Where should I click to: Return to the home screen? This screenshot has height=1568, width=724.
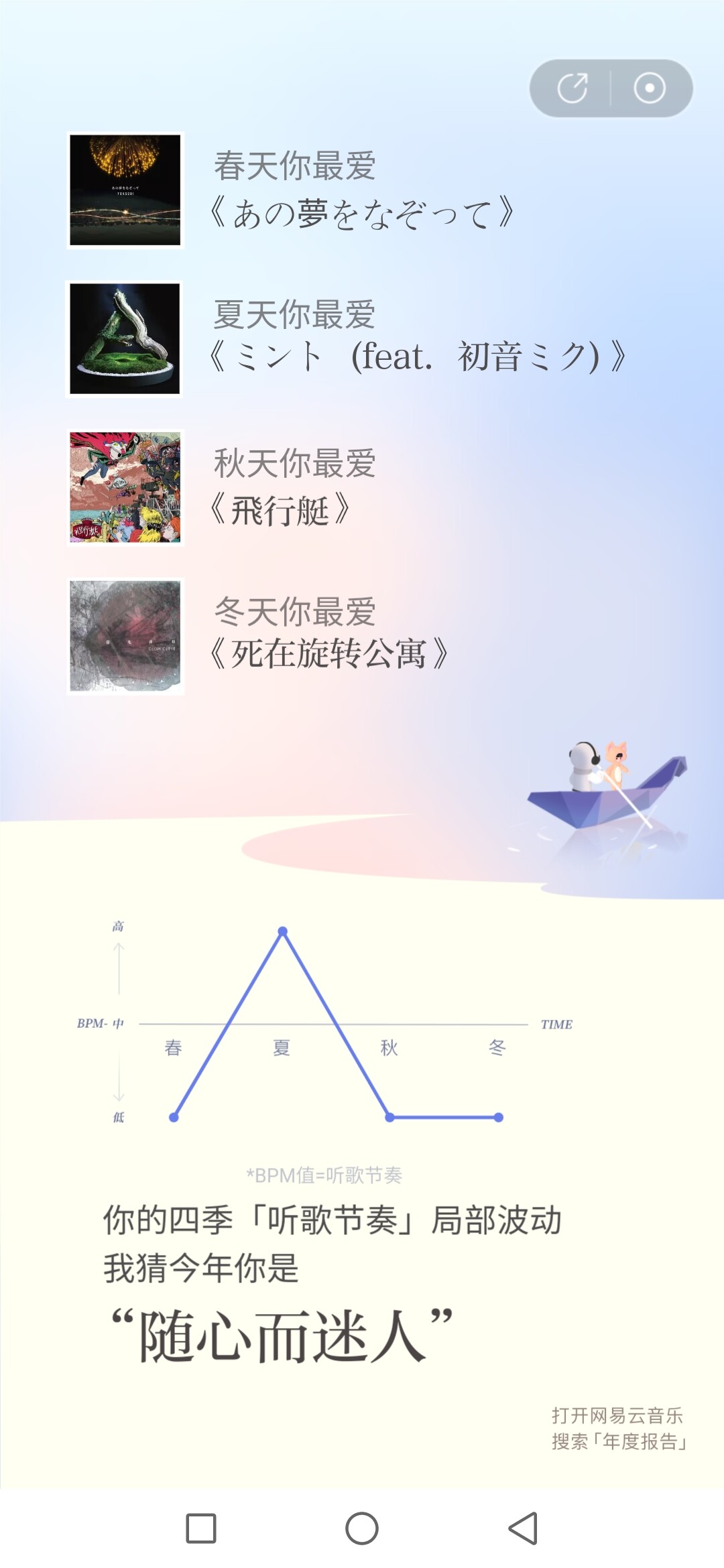point(362,1528)
